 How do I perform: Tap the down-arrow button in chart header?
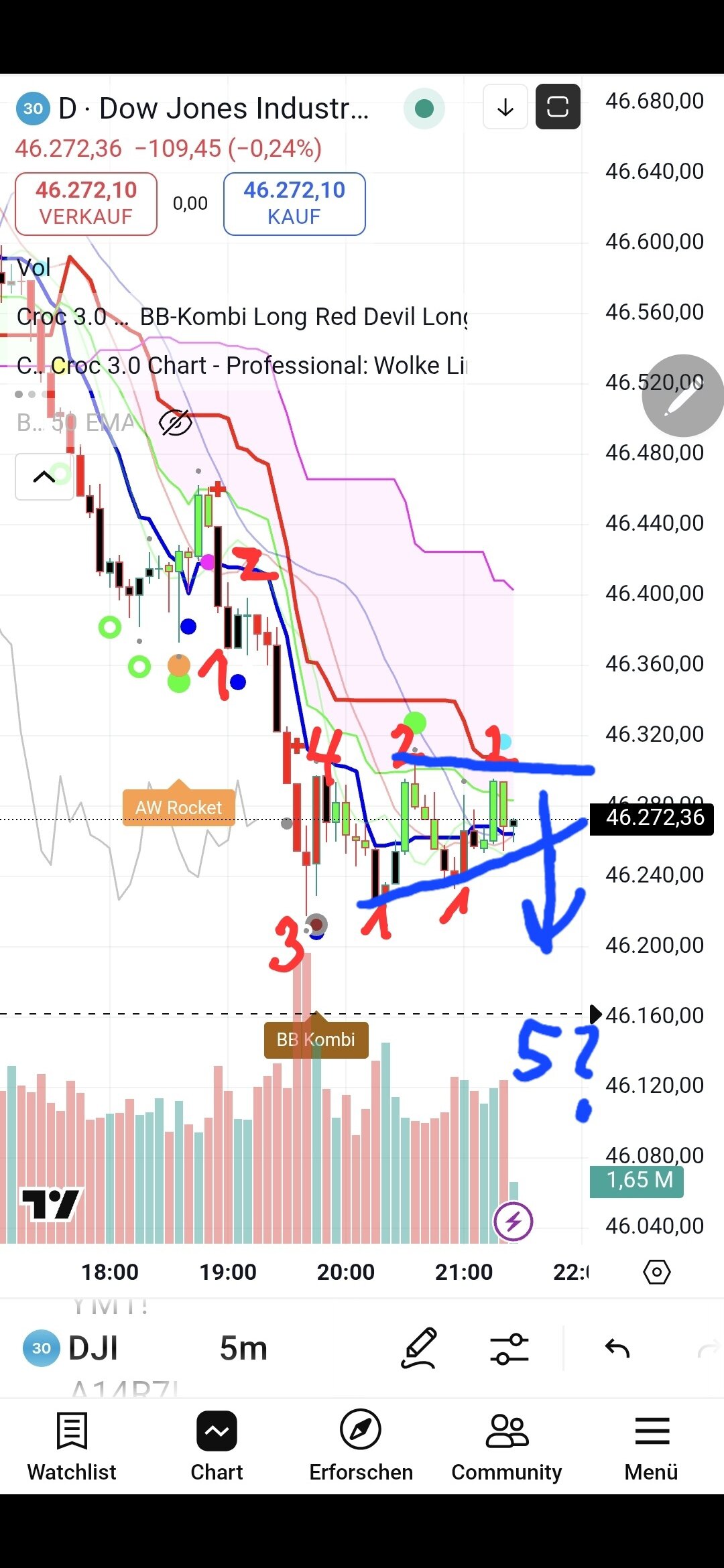pos(505,107)
